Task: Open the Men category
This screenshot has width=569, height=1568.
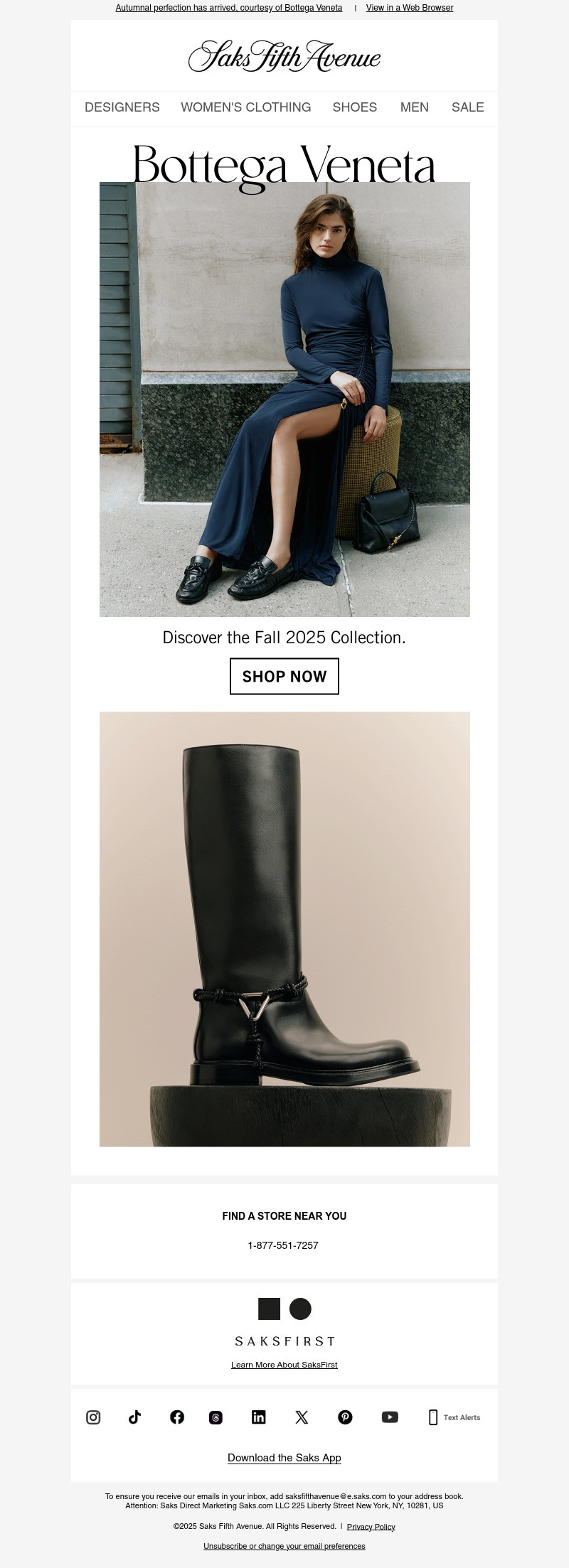Action: [x=414, y=107]
